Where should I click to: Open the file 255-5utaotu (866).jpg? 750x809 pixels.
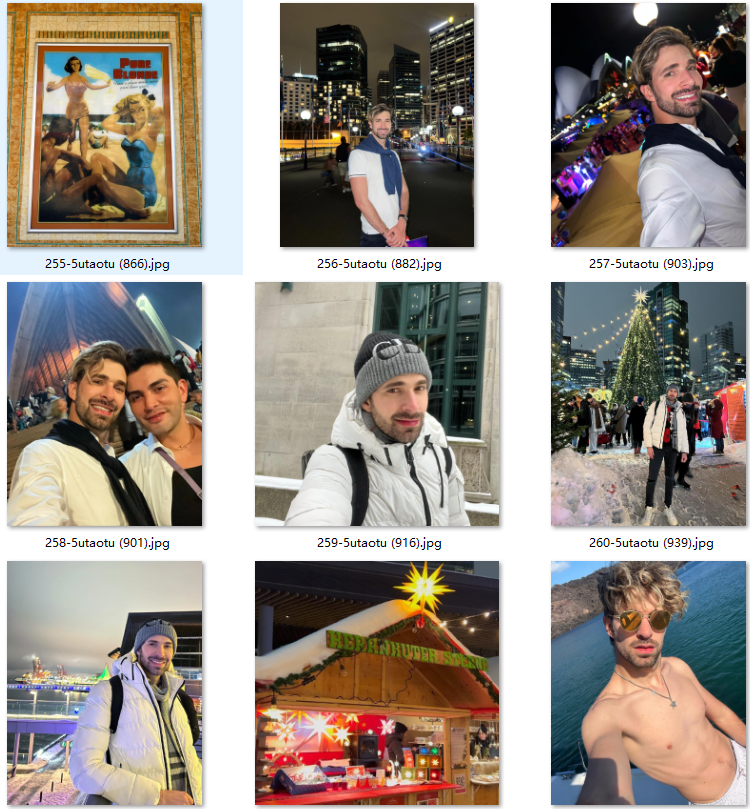104,125
